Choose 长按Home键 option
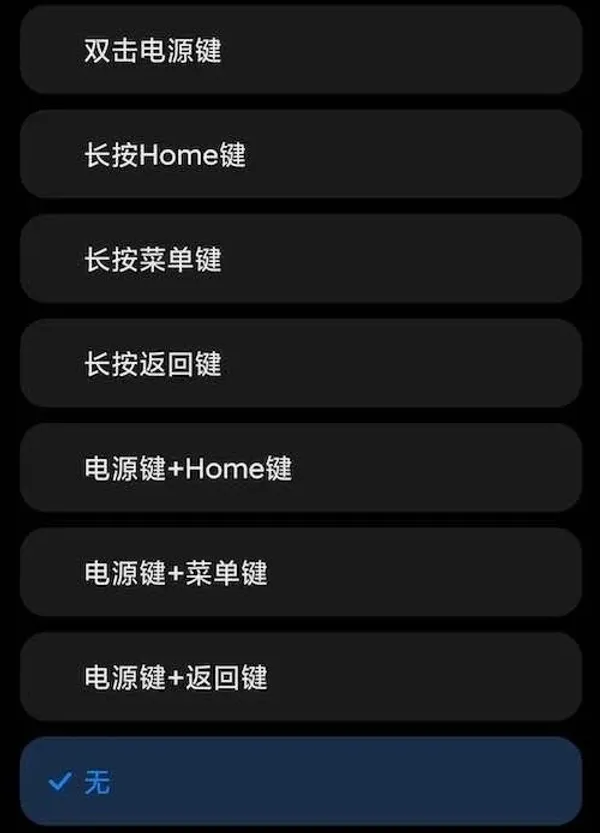This screenshot has width=600, height=833. tap(300, 155)
